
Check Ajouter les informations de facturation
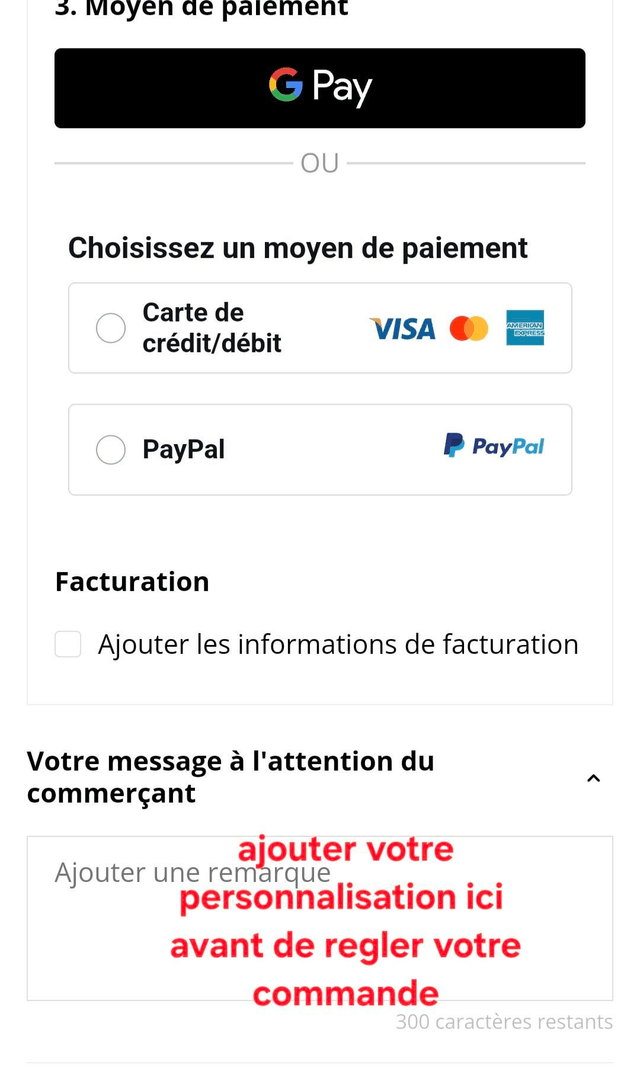click(68, 644)
